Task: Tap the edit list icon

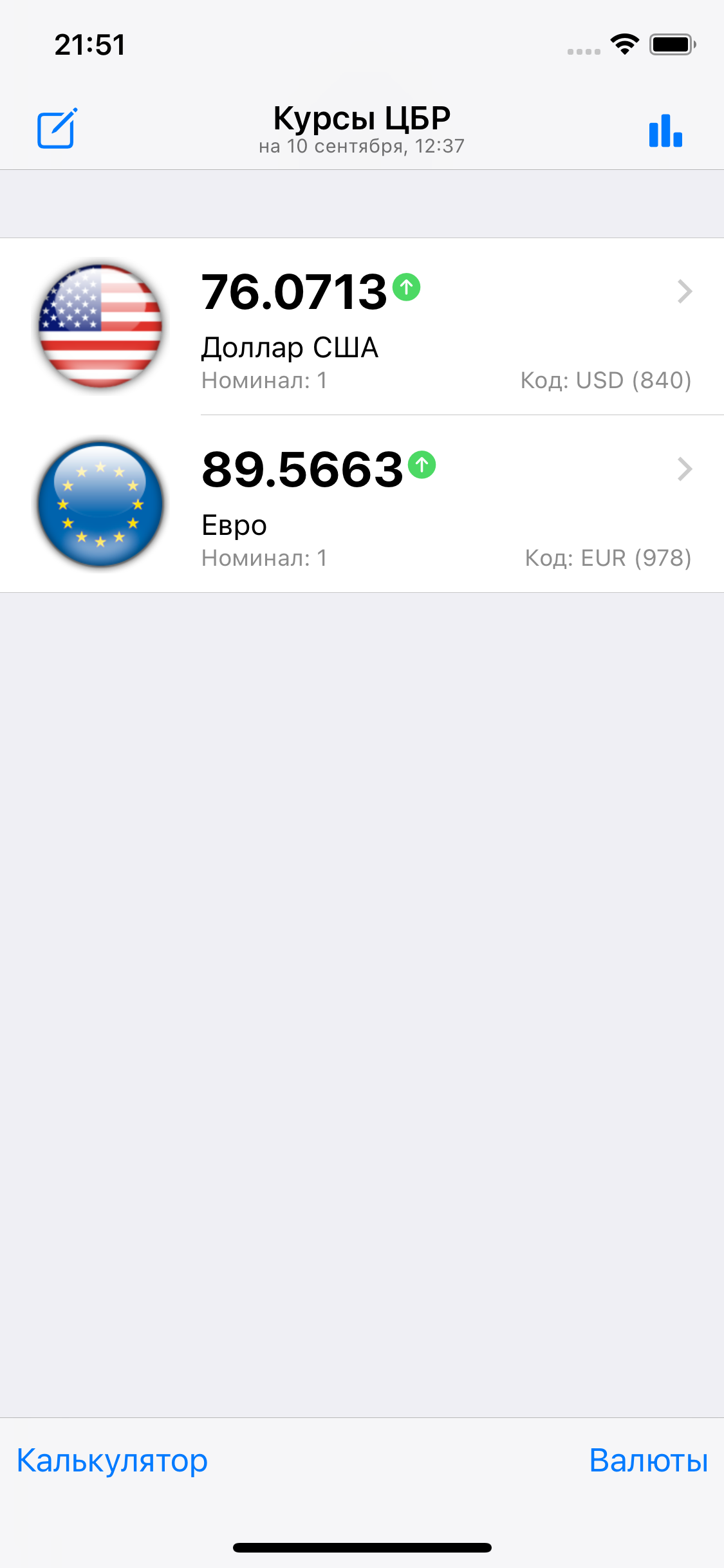Action: [x=57, y=129]
